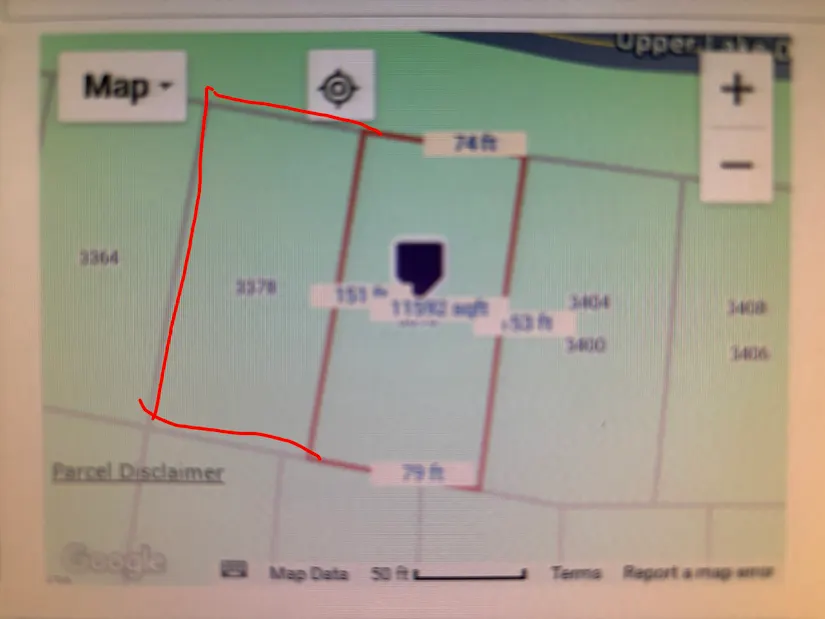
Task: Show keyboard shortcuts icon
Action: tap(235, 570)
